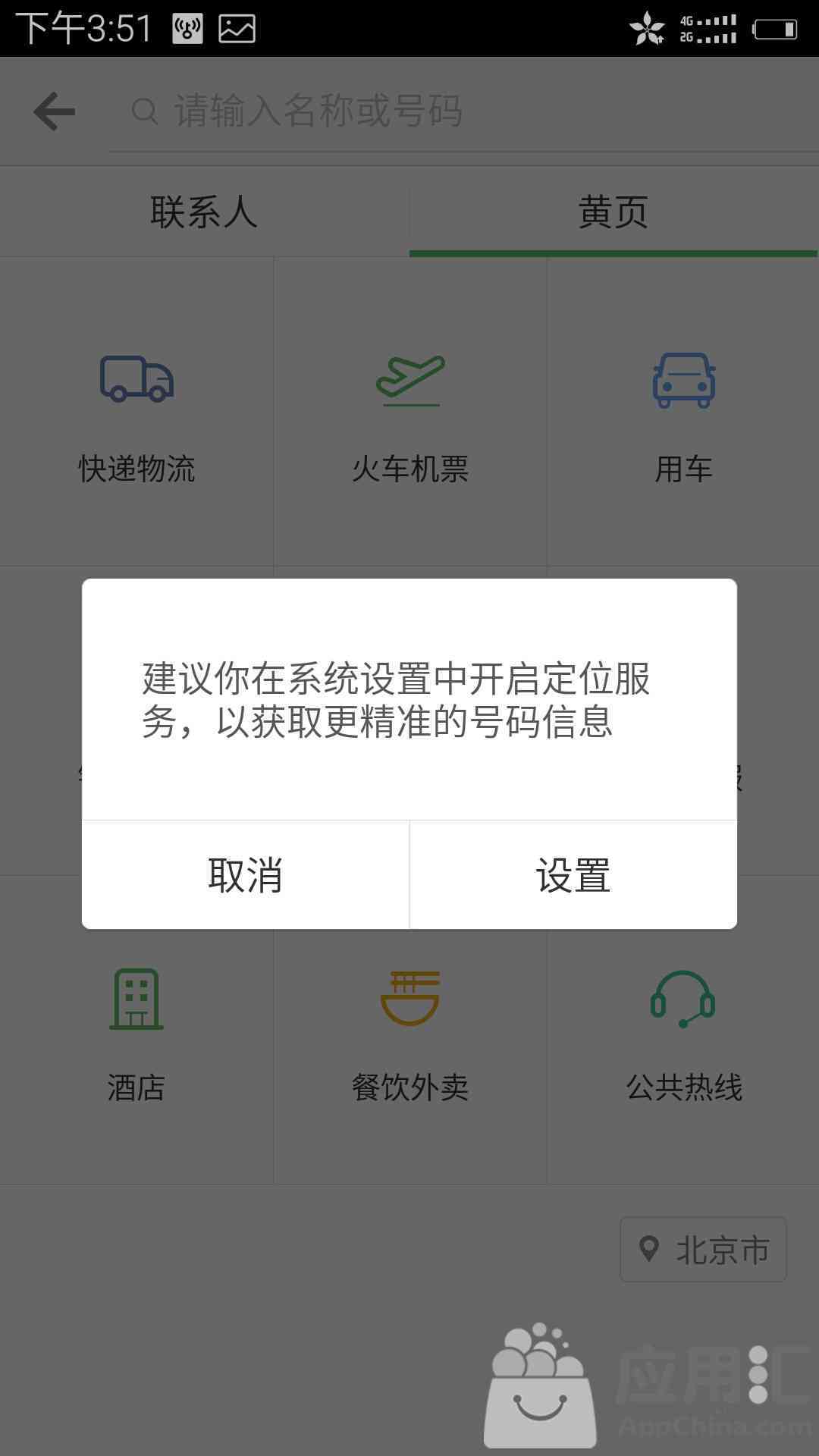819x1456 pixels.
Task: Change the city from 北京市
Action: [x=703, y=1249]
